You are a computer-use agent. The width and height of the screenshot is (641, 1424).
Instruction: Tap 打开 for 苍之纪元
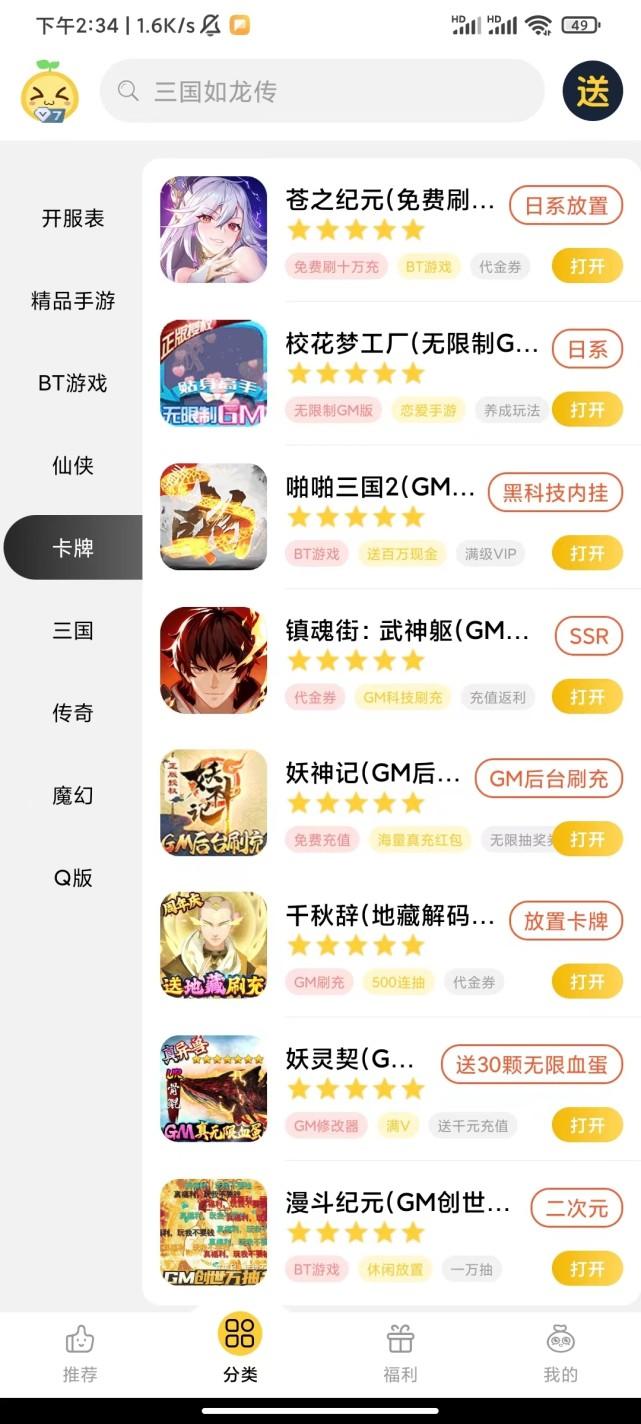587,266
